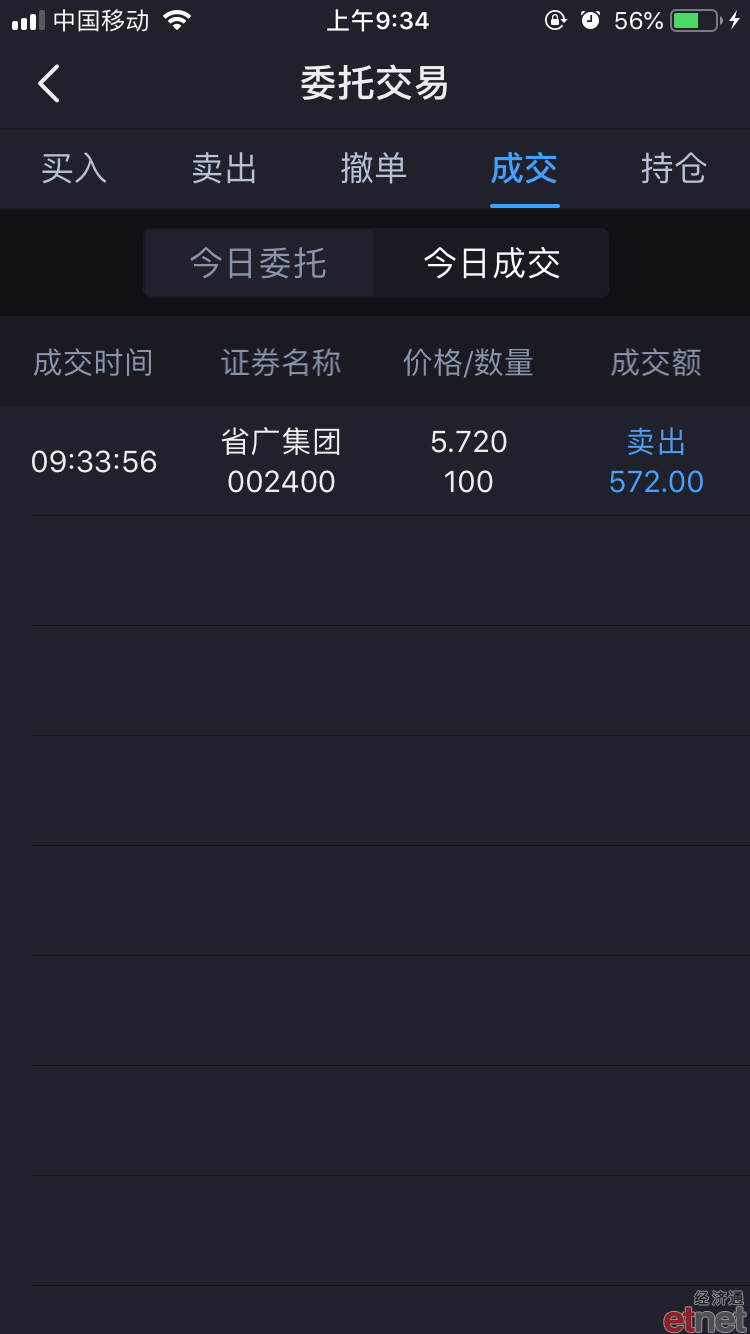Viewport: 750px width, 1334px height.
Task: Select the 今日成交 segment
Action: pyautogui.click(x=491, y=263)
